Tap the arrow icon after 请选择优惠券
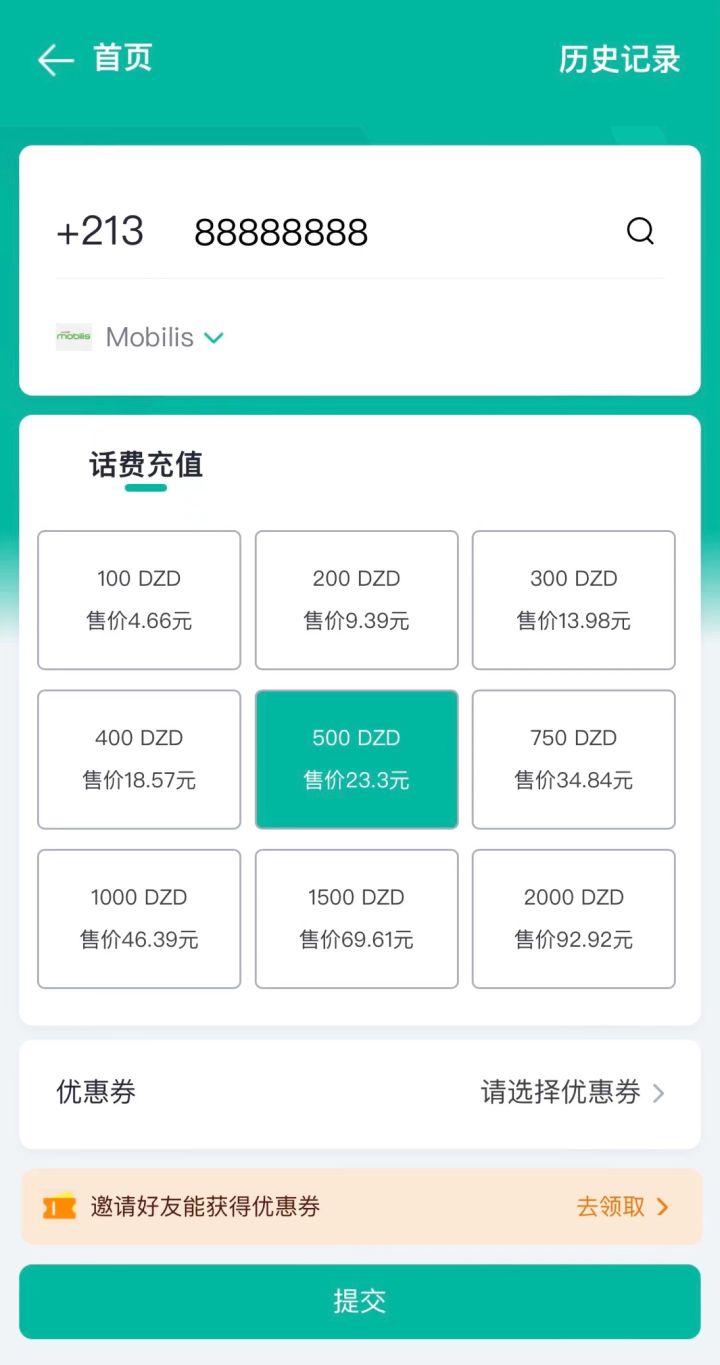The width and height of the screenshot is (720, 1365). (659, 1094)
